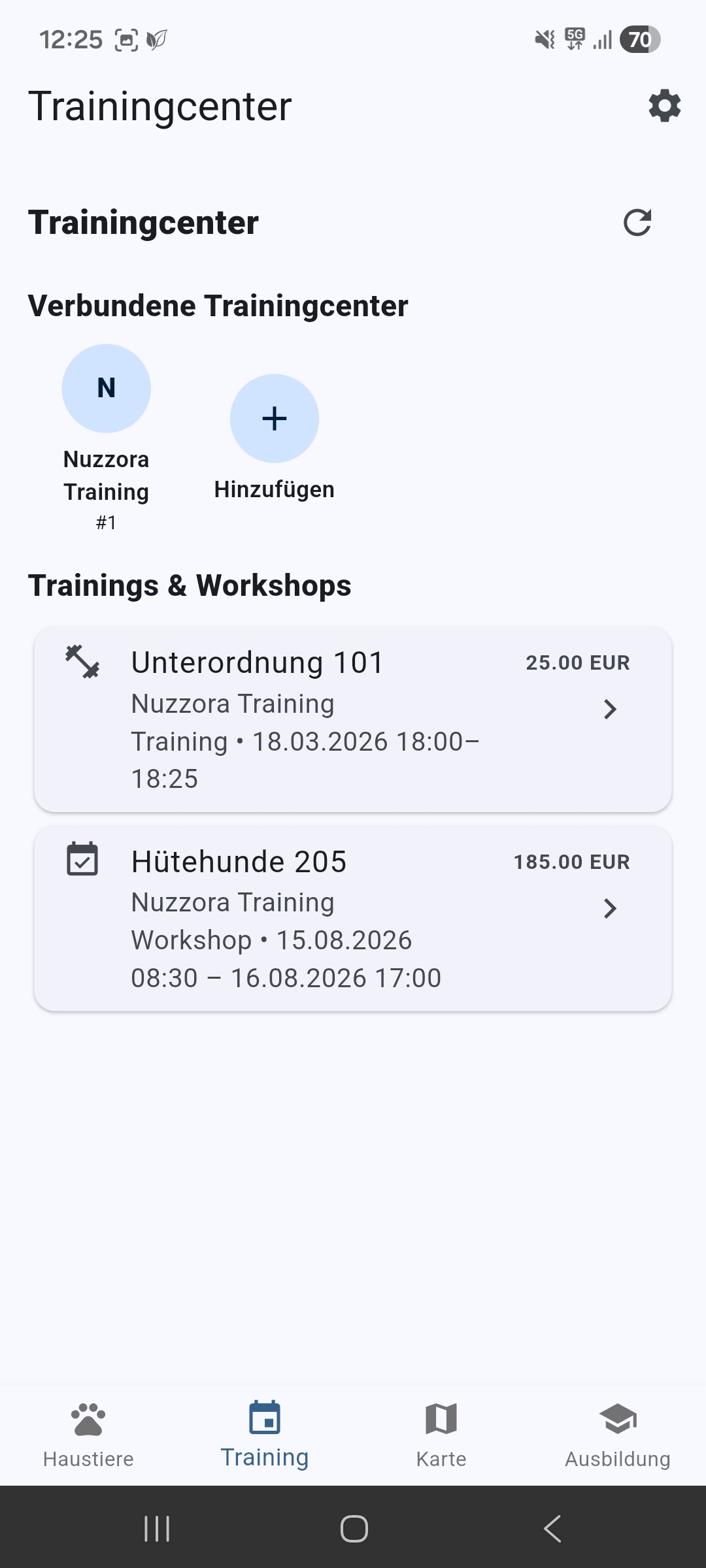
Task: Open the Unterordnung 101 chevron arrow
Action: click(609, 709)
